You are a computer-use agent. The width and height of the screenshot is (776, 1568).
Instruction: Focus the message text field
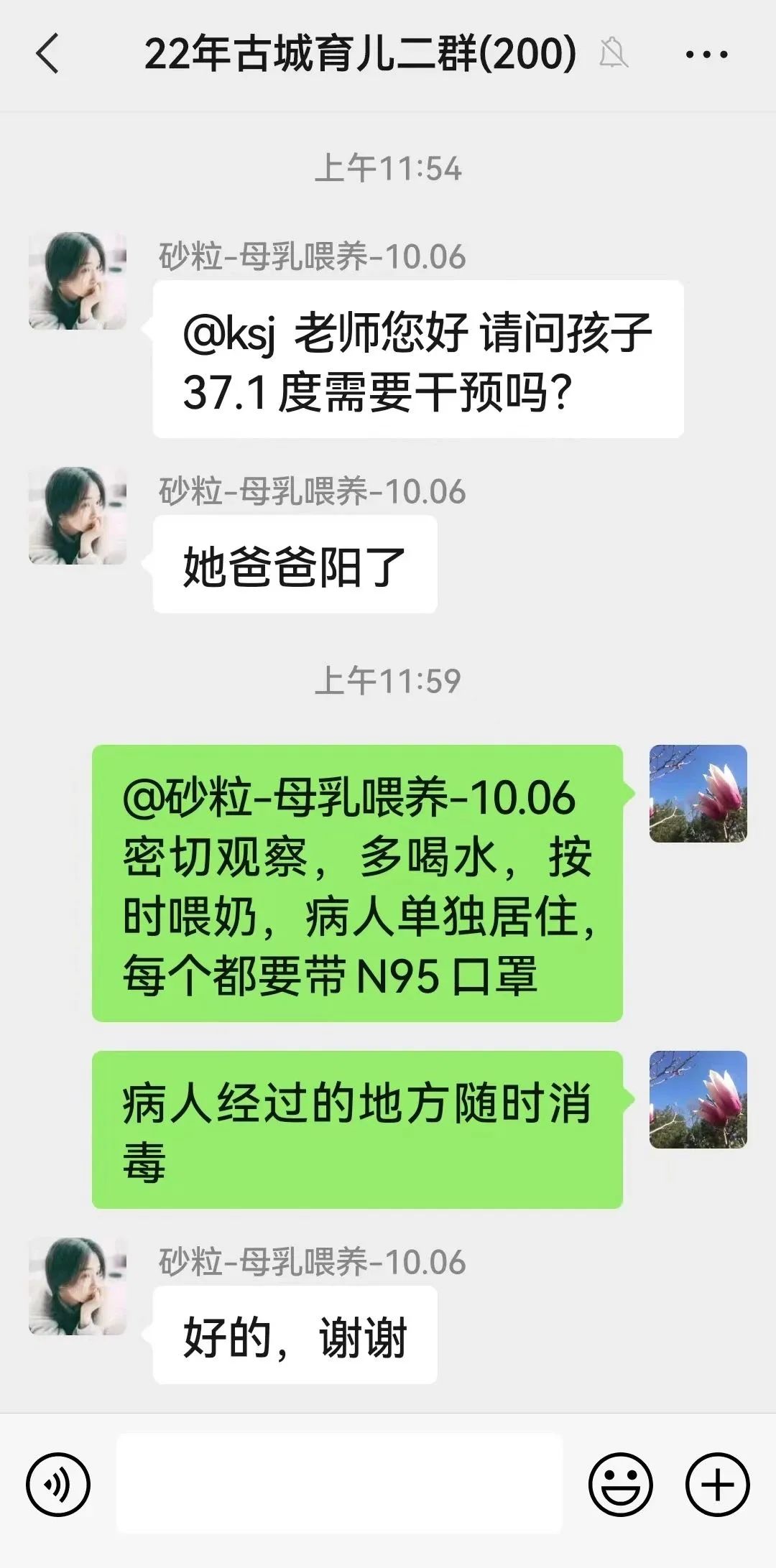click(339, 1483)
